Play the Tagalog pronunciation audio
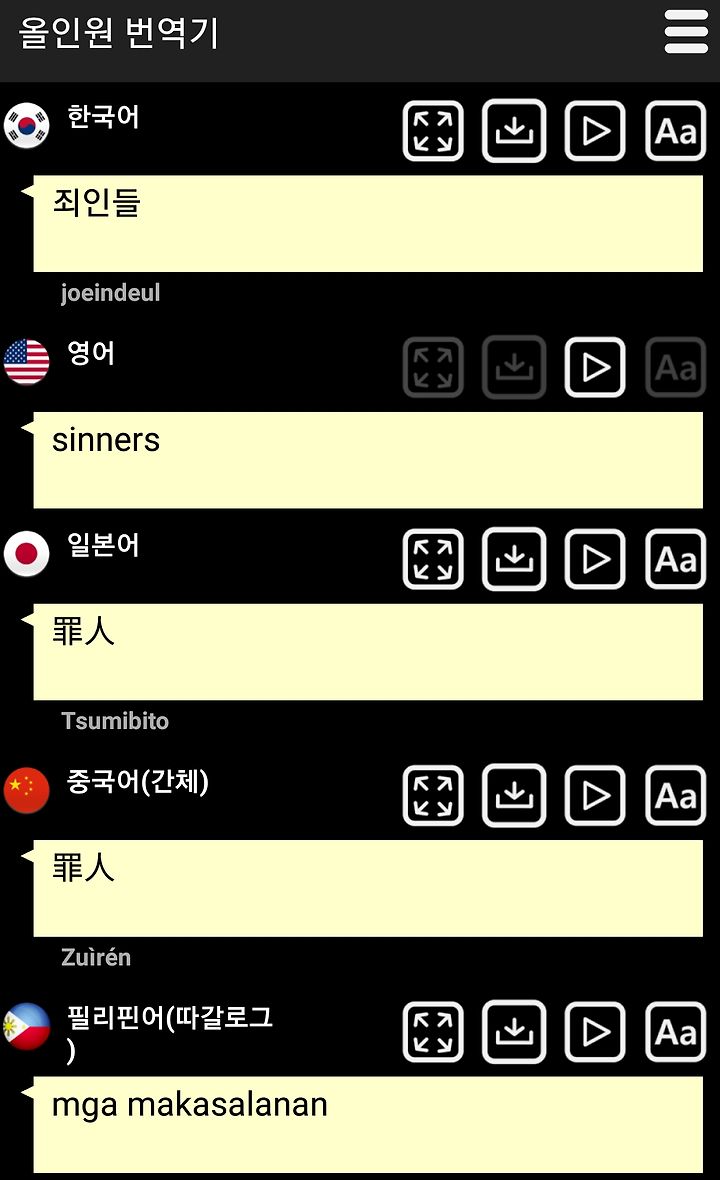 [x=595, y=1032]
